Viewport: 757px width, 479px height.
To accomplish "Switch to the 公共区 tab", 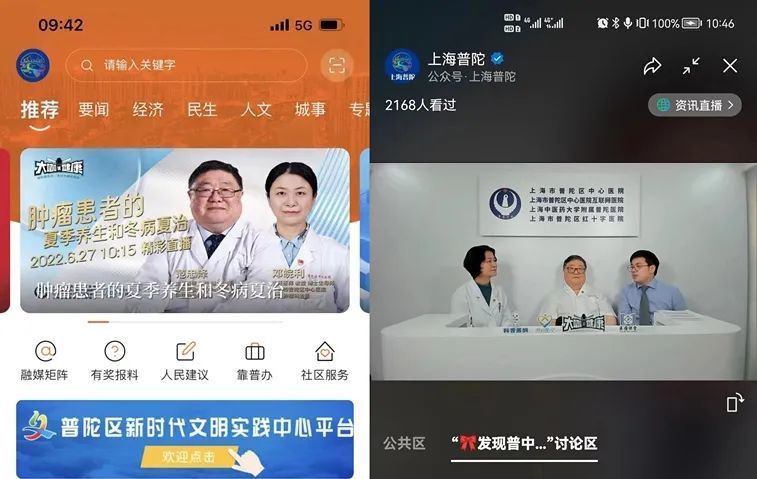I will [404, 443].
